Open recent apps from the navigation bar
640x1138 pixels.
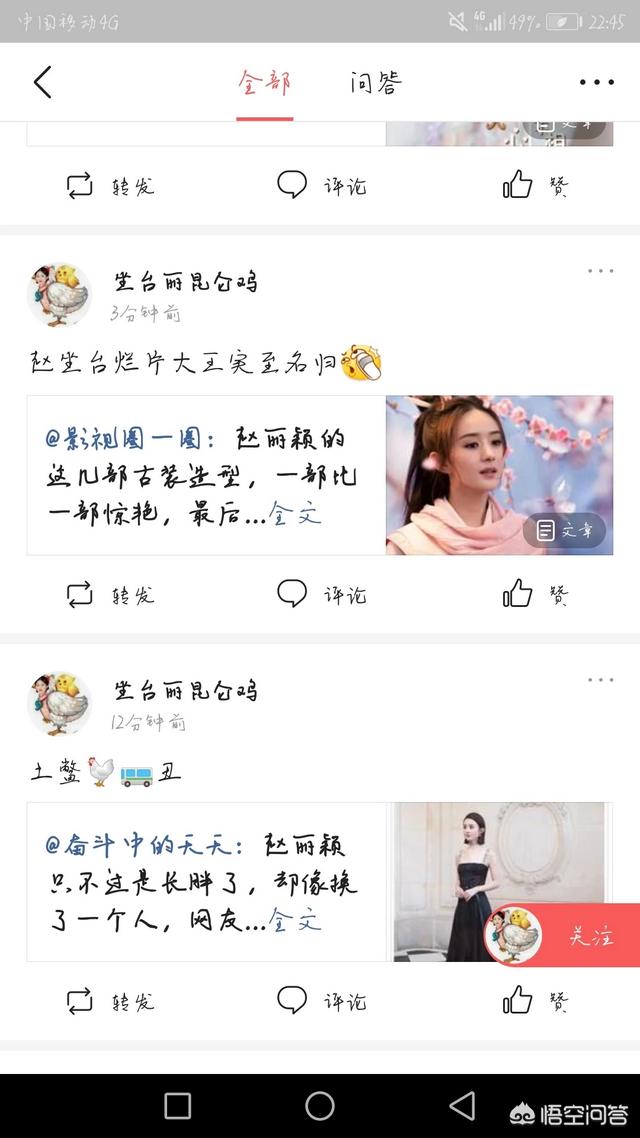177,1105
